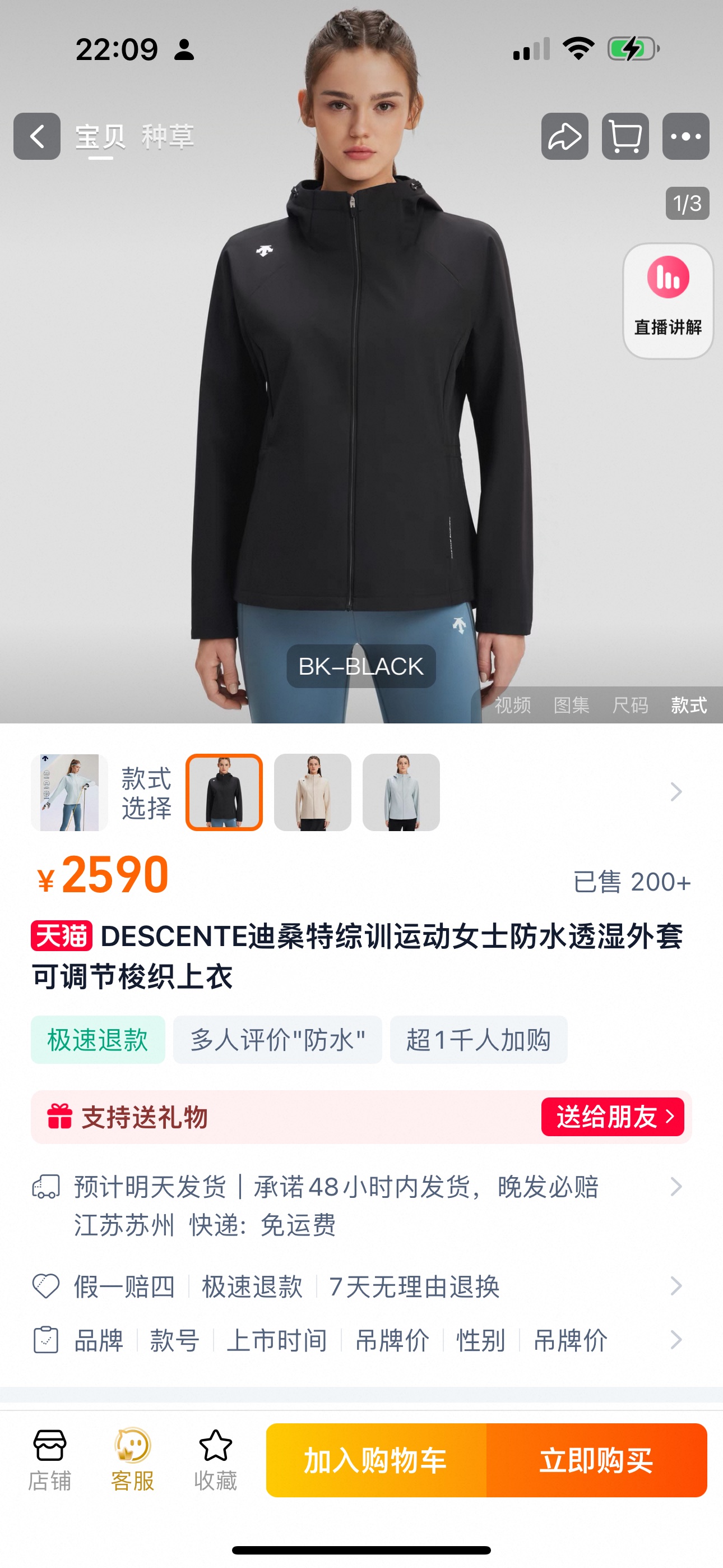Image resolution: width=723 pixels, height=1568 pixels.
Task: Select the light blue jacket style thumbnail
Action: pos(401,792)
